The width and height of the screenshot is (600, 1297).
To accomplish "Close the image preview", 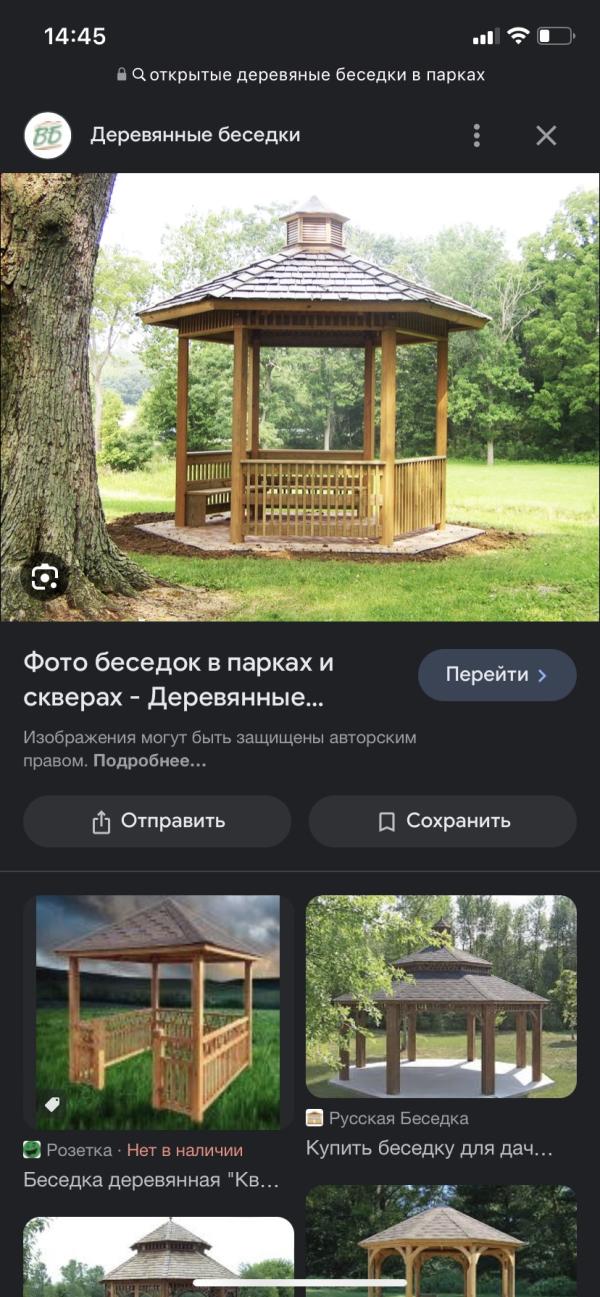I will (546, 135).
